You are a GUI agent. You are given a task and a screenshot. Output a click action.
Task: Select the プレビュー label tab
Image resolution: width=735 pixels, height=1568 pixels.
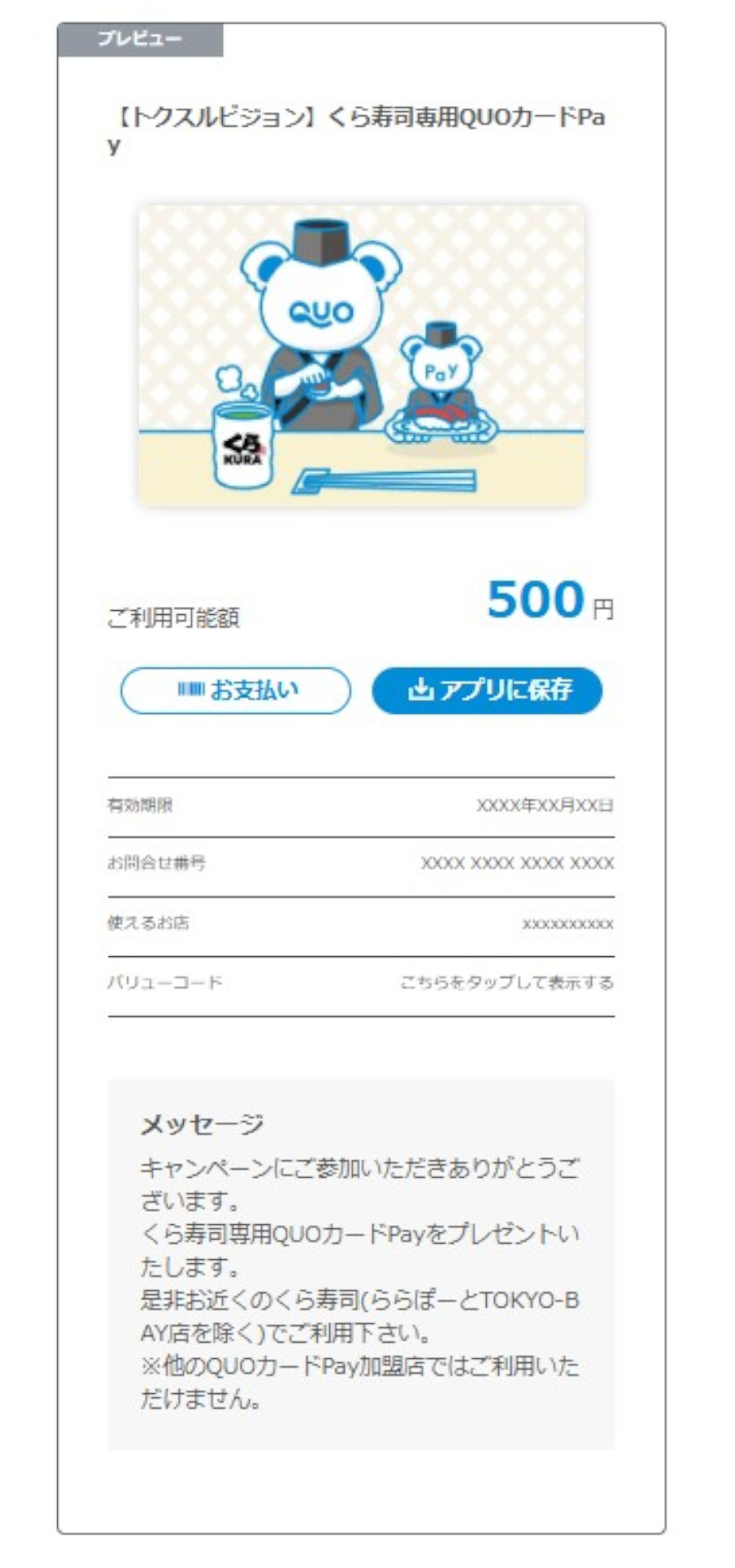[x=140, y=36]
